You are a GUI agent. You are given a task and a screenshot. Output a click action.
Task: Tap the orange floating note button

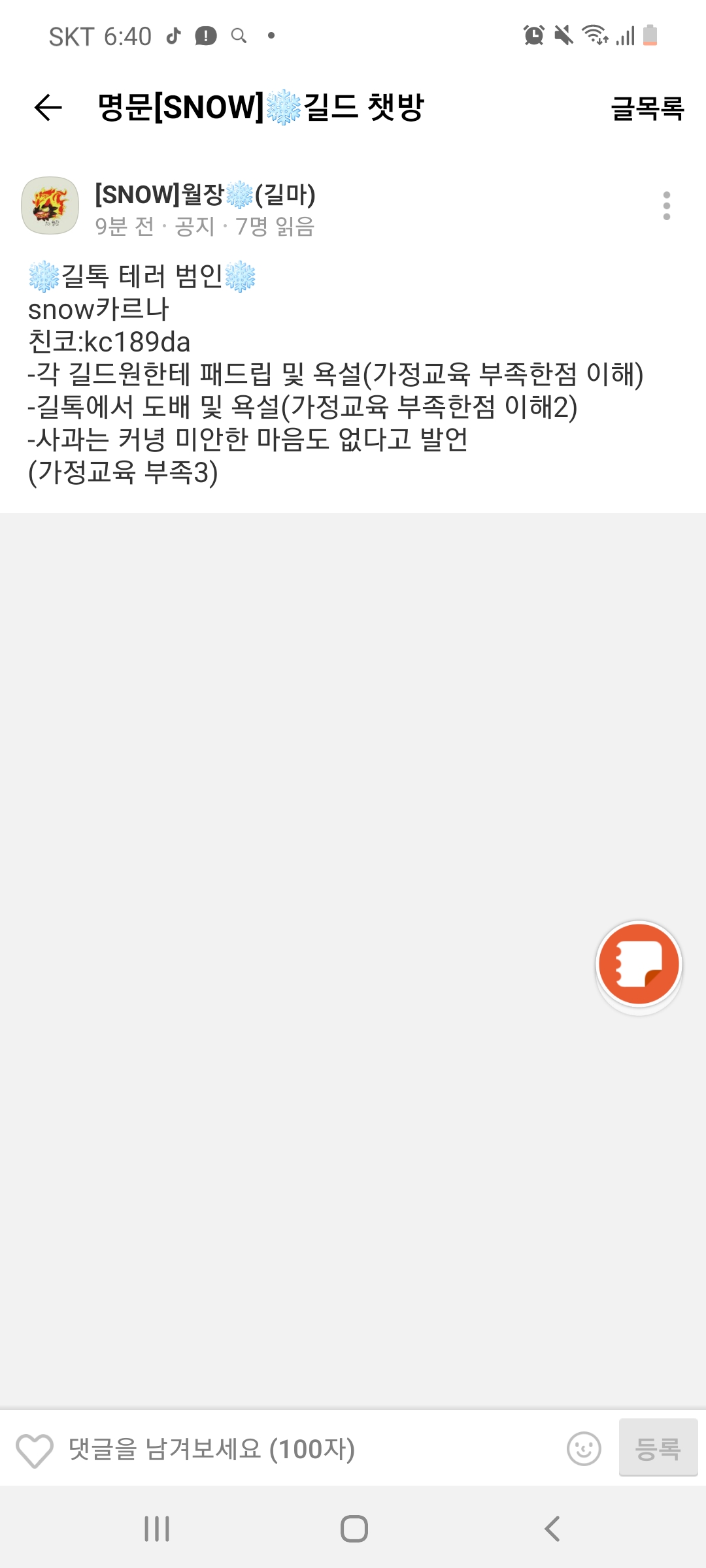pos(639,964)
